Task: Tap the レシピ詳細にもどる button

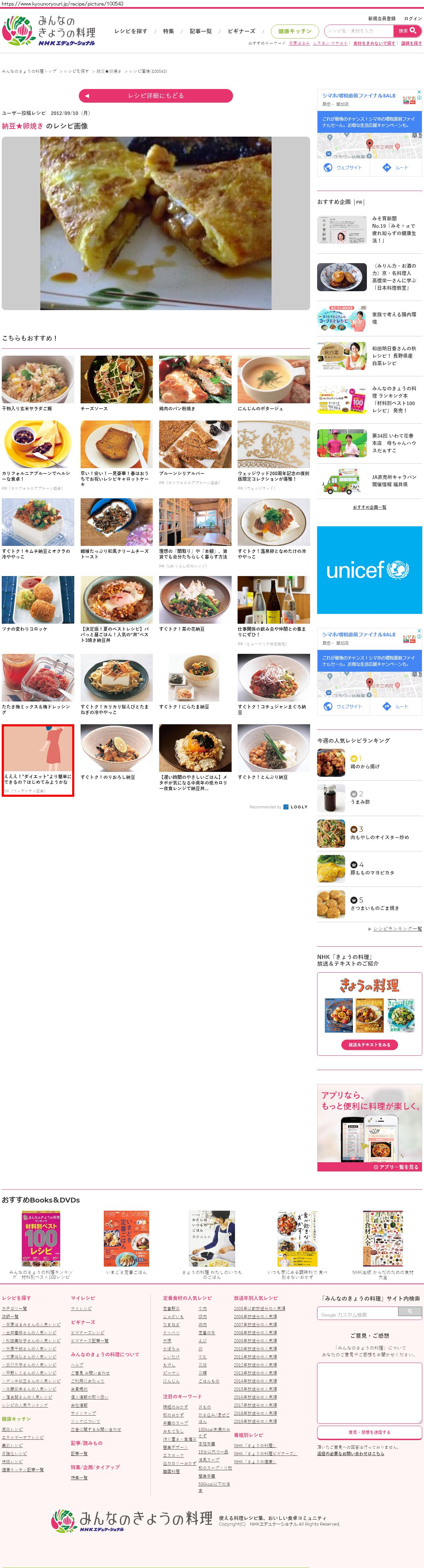Action: click(156, 96)
